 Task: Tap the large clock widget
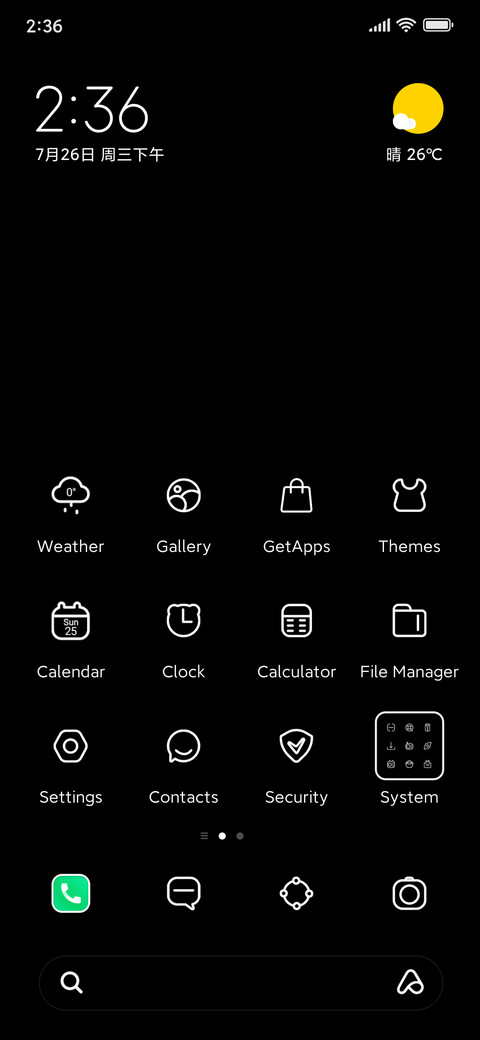pyautogui.click(x=92, y=109)
